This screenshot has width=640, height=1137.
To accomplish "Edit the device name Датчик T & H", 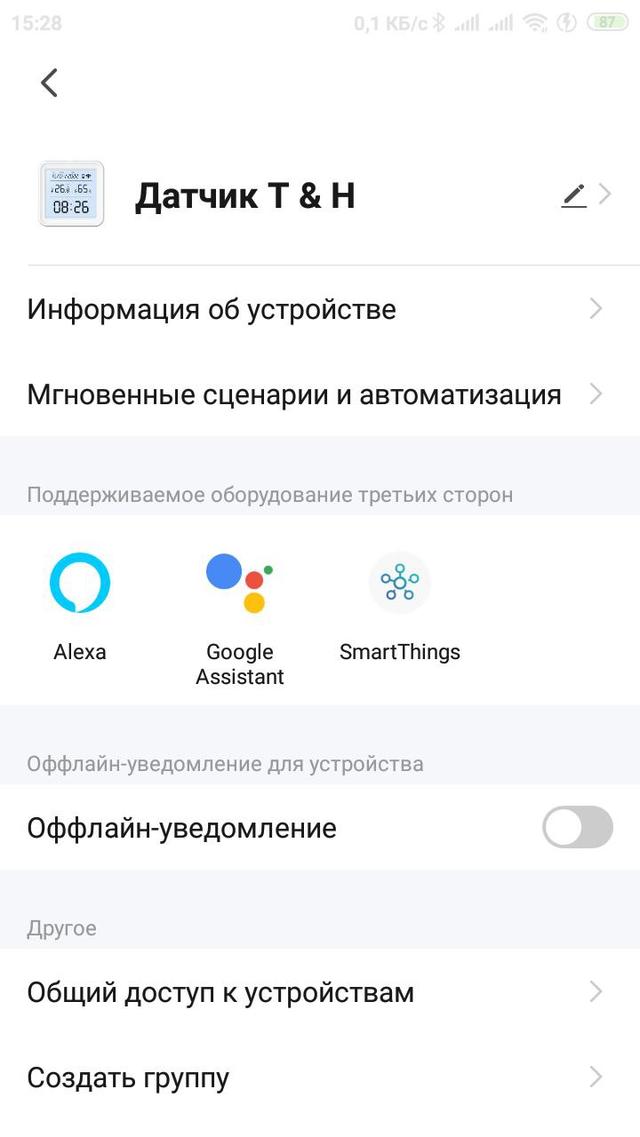I will pyautogui.click(x=574, y=195).
